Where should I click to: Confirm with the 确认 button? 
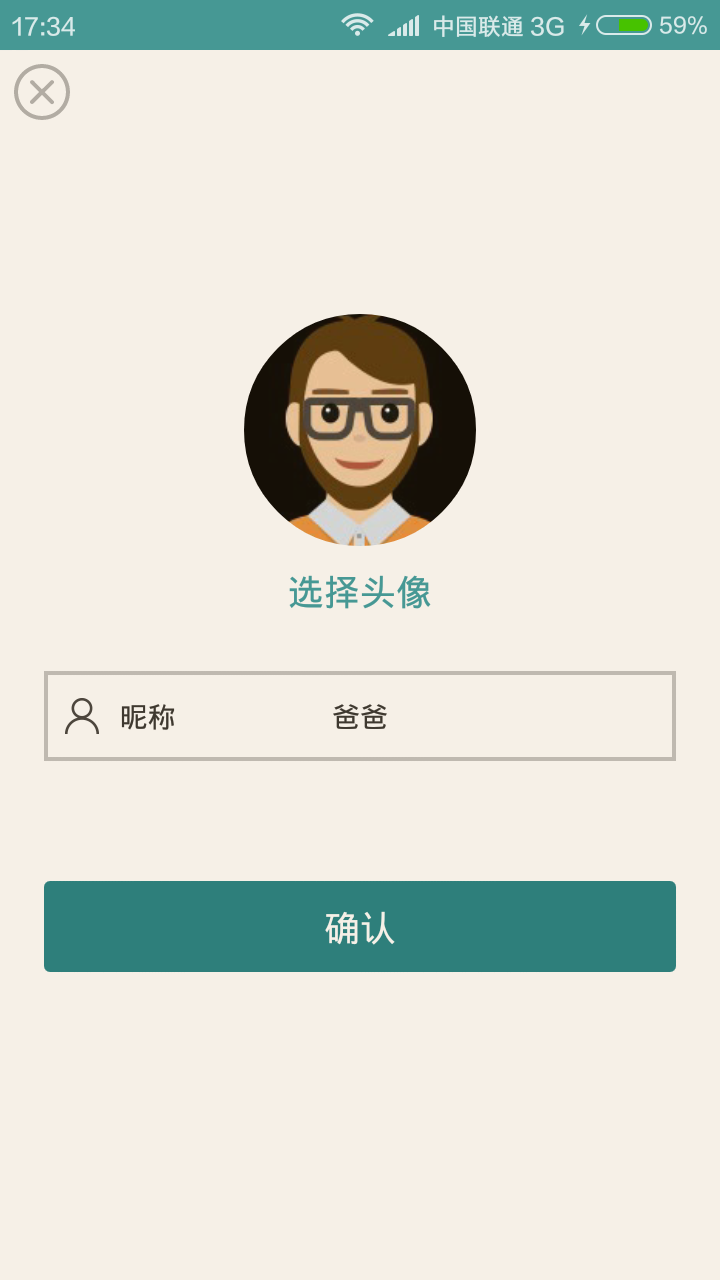pos(360,927)
